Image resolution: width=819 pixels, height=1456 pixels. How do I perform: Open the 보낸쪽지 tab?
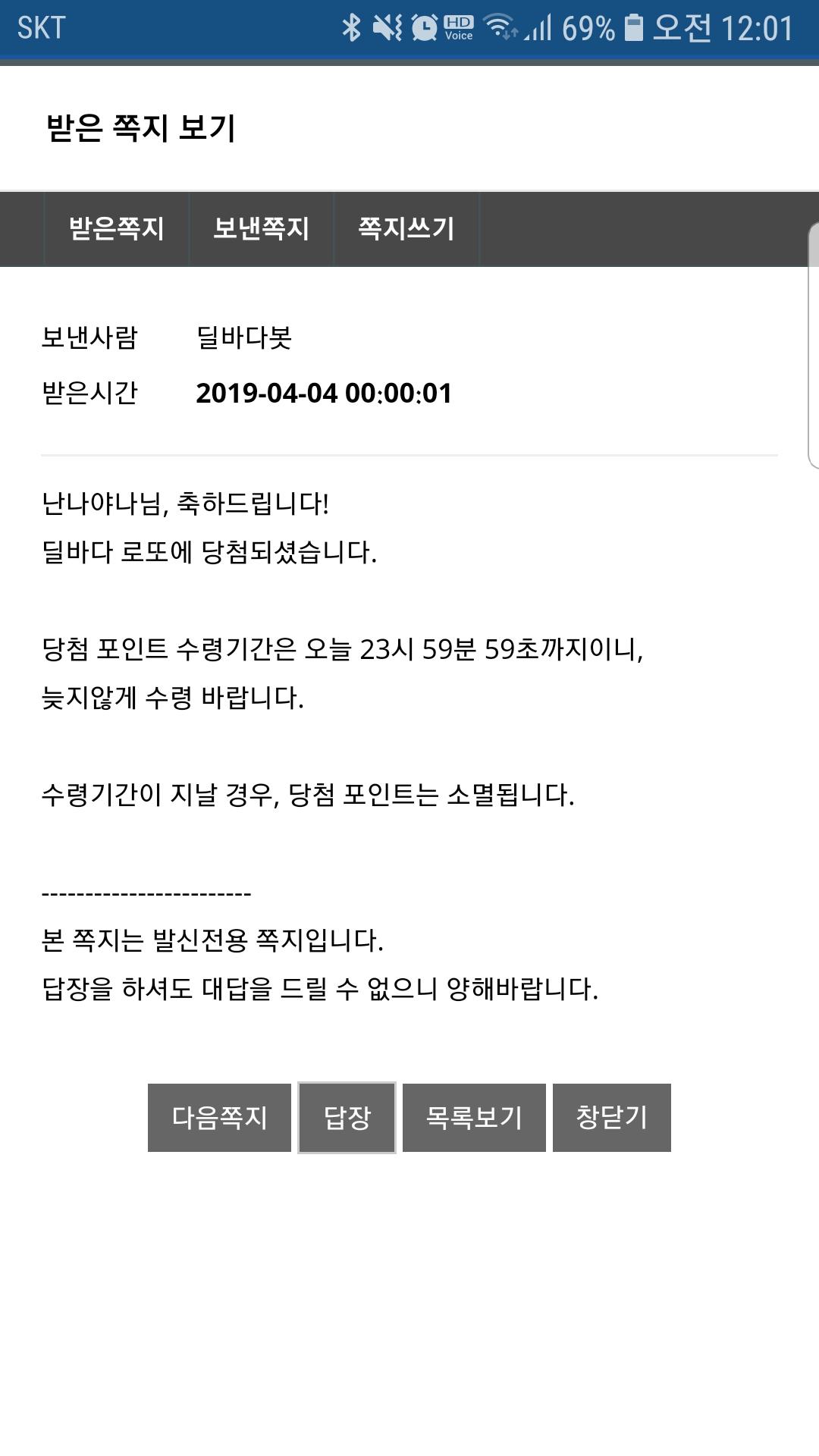click(262, 228)
